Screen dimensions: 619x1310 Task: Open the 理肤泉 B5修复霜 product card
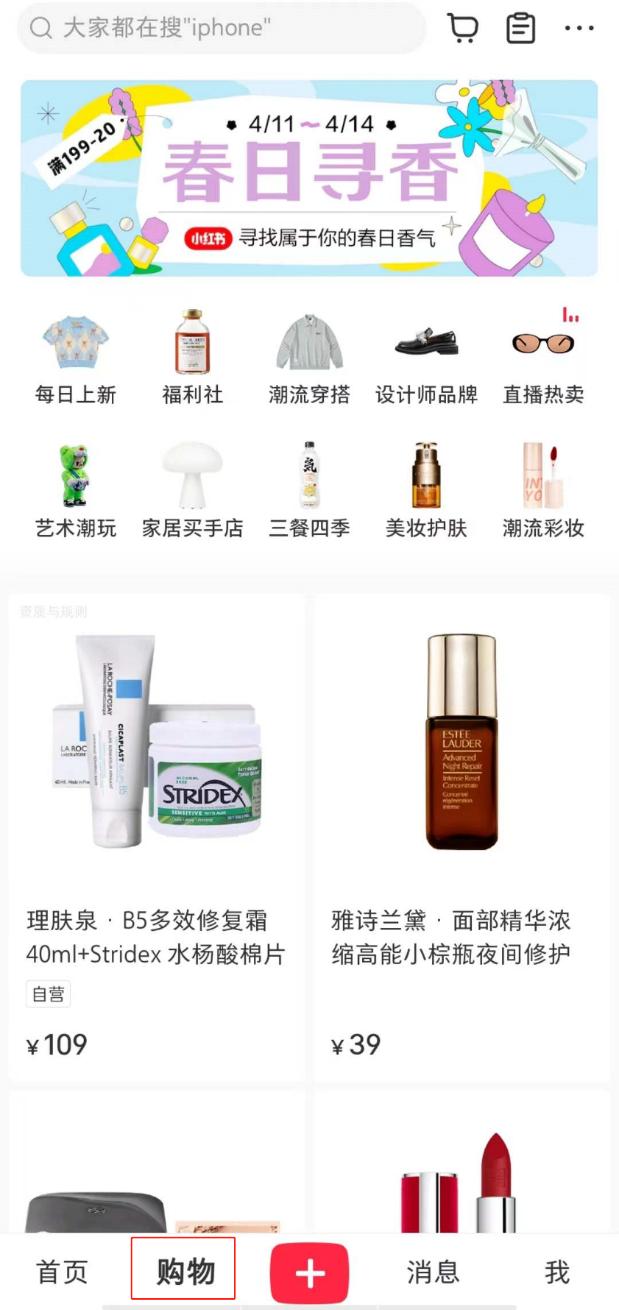[x=157, y=838]
